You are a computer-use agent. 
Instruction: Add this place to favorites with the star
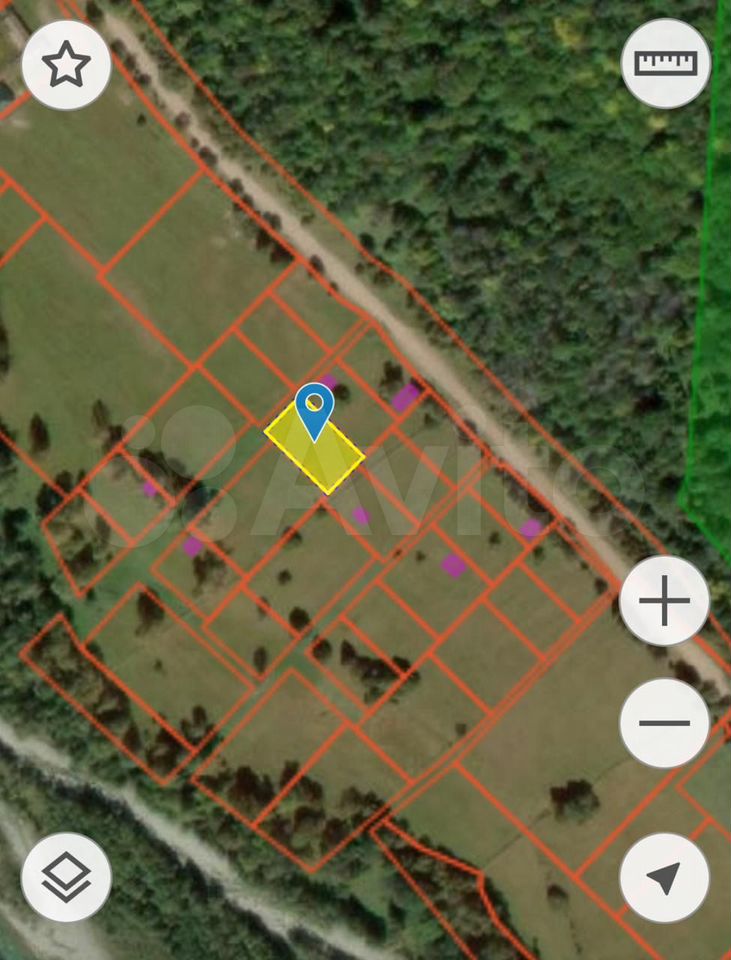pyautogui.click(x=66, y=65)
